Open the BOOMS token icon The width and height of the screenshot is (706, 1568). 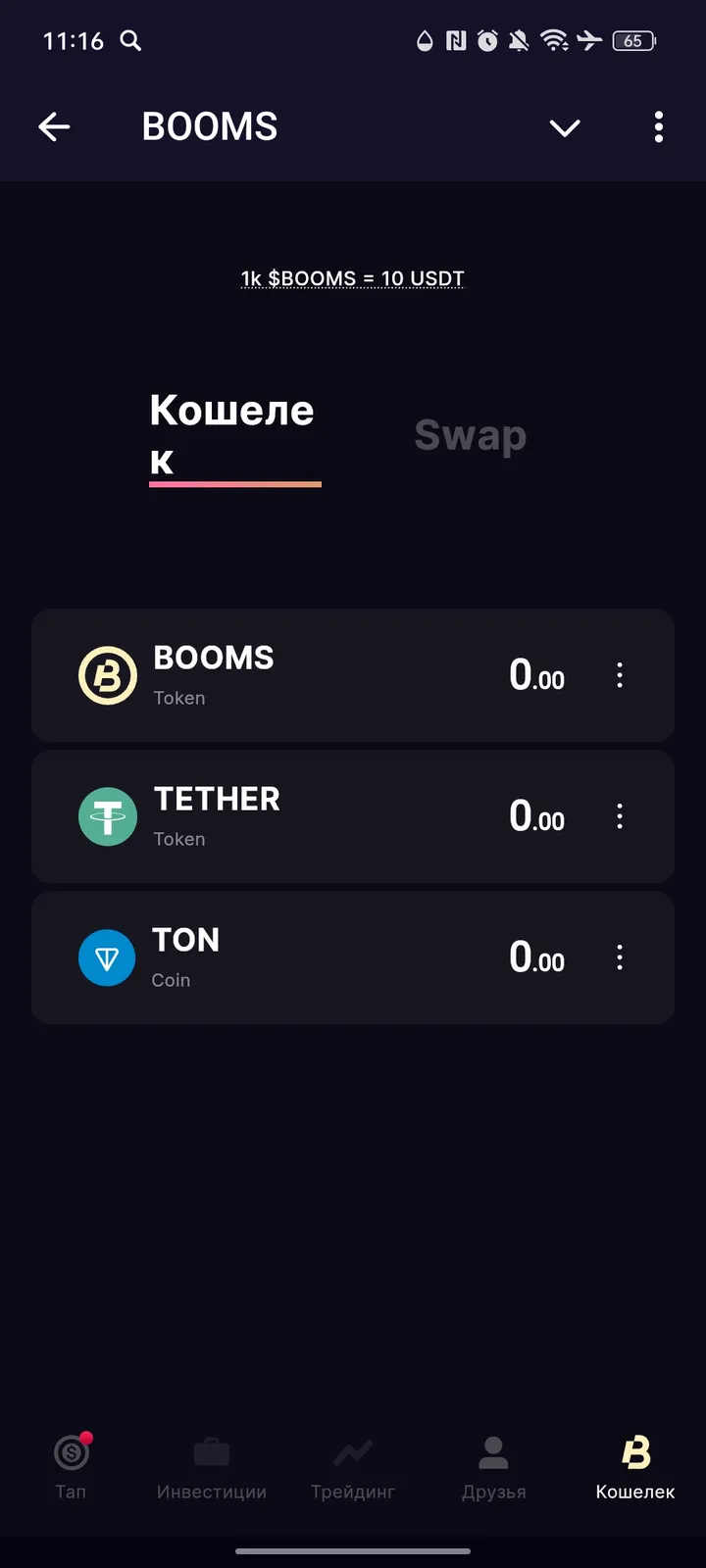108,674
